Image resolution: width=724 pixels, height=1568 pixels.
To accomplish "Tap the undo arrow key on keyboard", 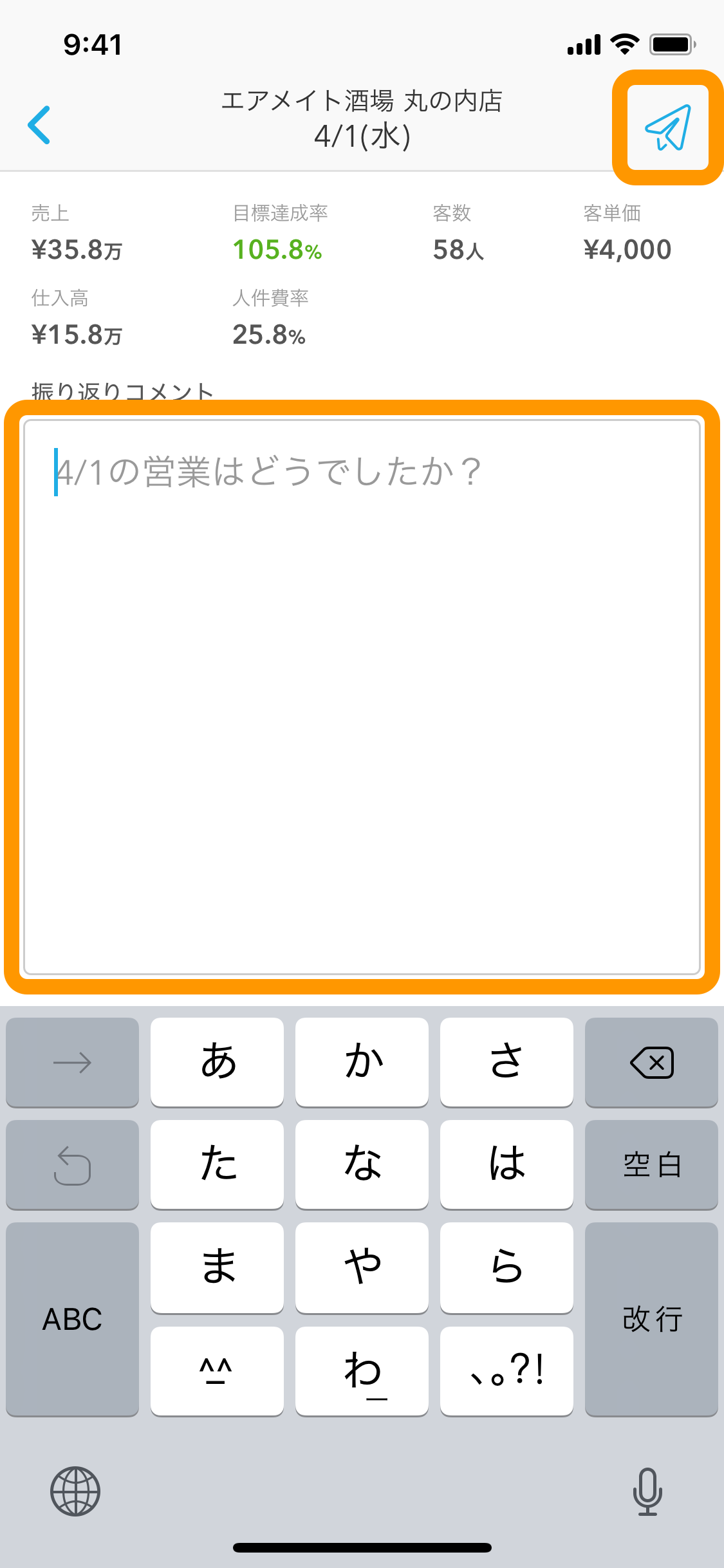I will click(x=72, y=1165).
